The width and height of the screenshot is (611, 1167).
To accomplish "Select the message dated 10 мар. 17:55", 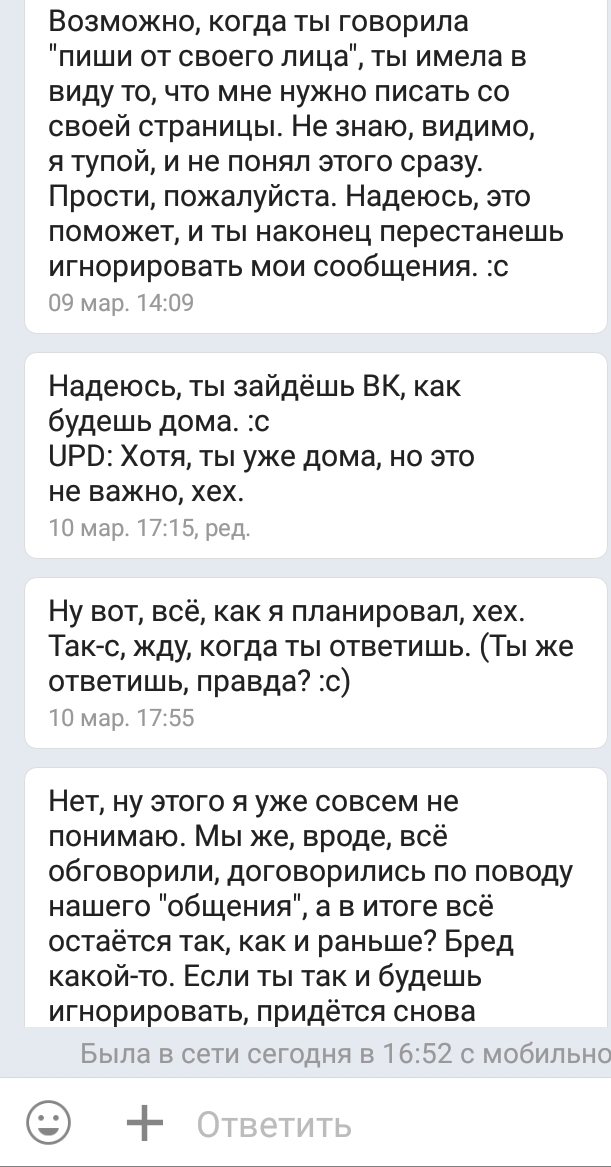I will coord(316,663).
